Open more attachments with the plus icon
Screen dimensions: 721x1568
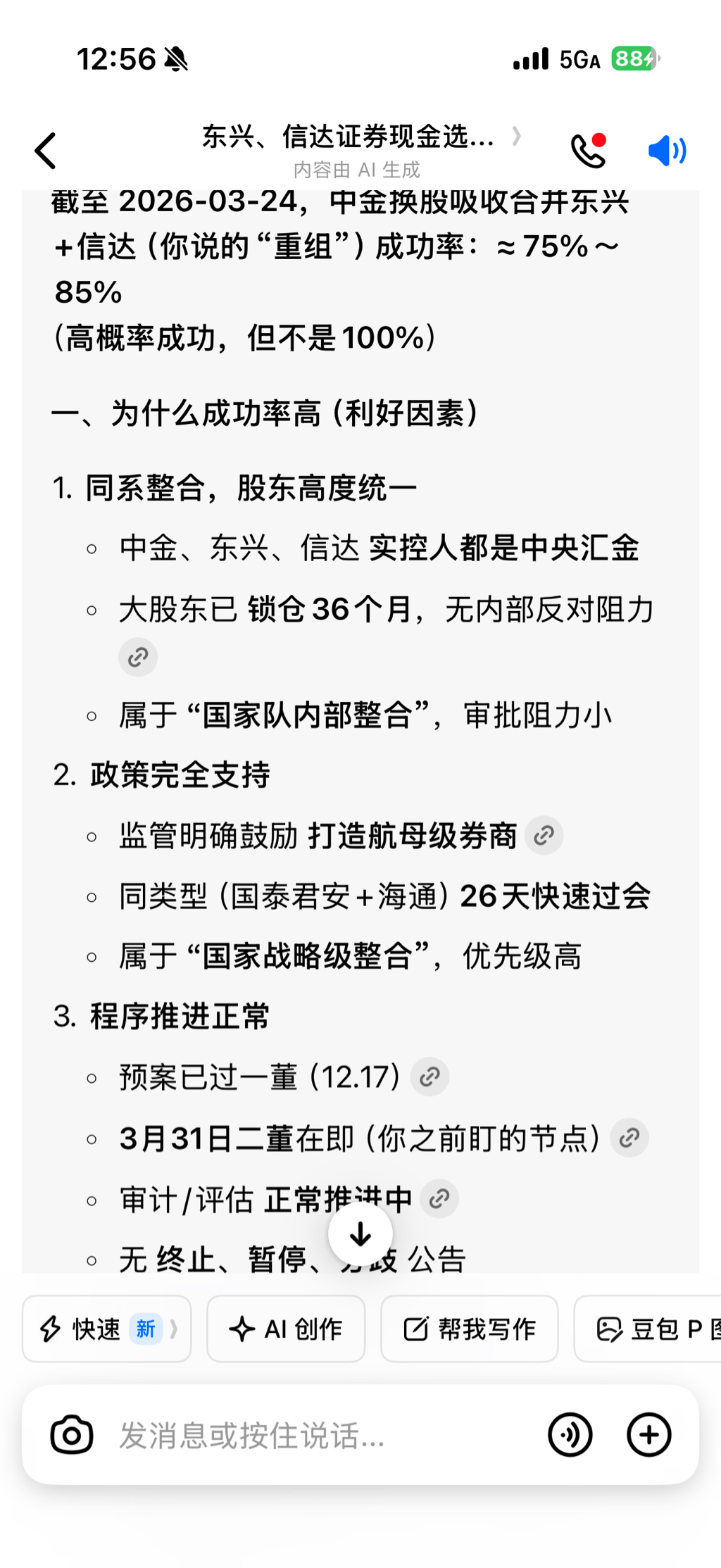pos(648,1435)
